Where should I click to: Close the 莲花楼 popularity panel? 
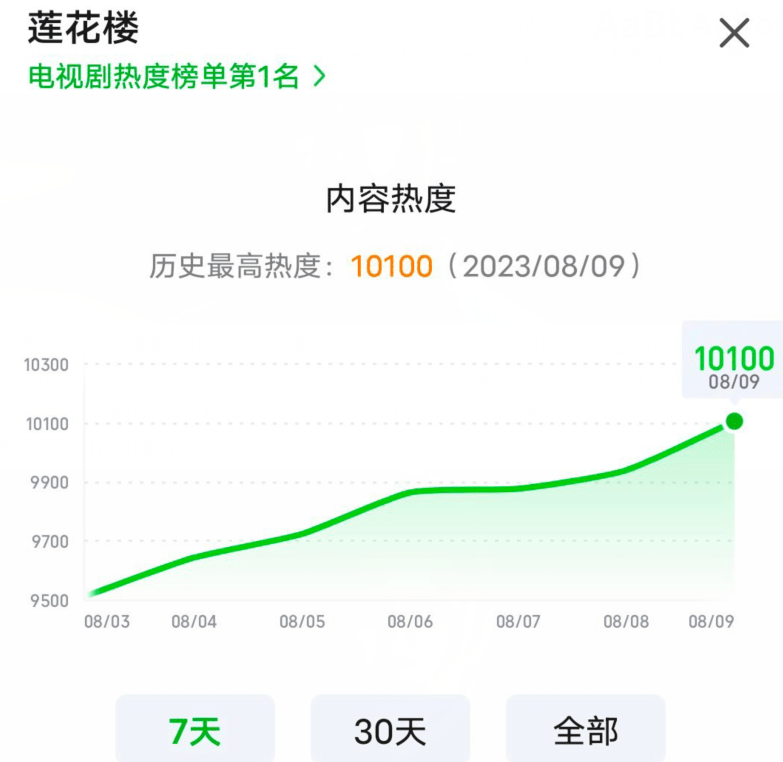click(734, 34)
